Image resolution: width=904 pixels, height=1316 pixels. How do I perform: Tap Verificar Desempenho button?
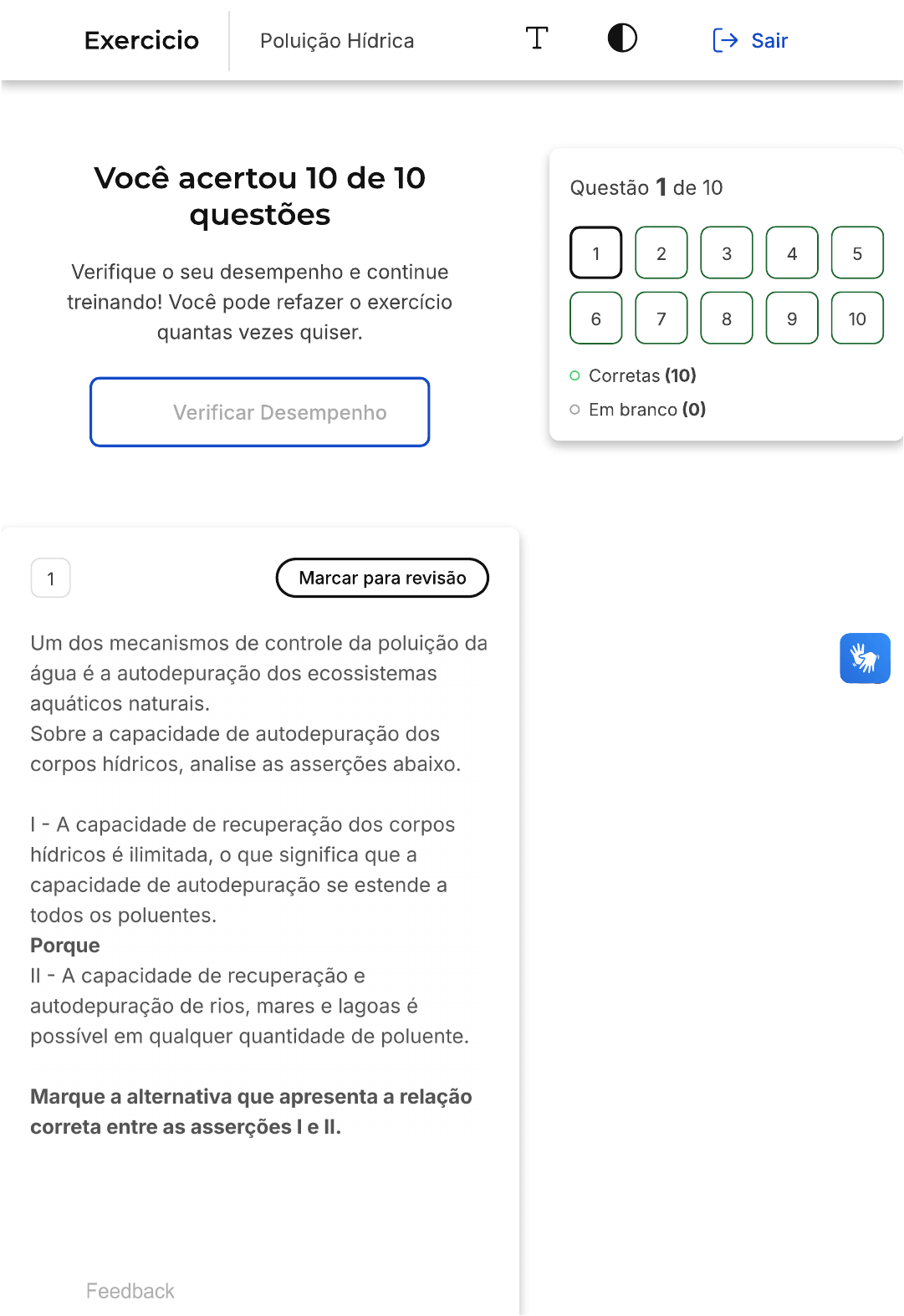260,412
